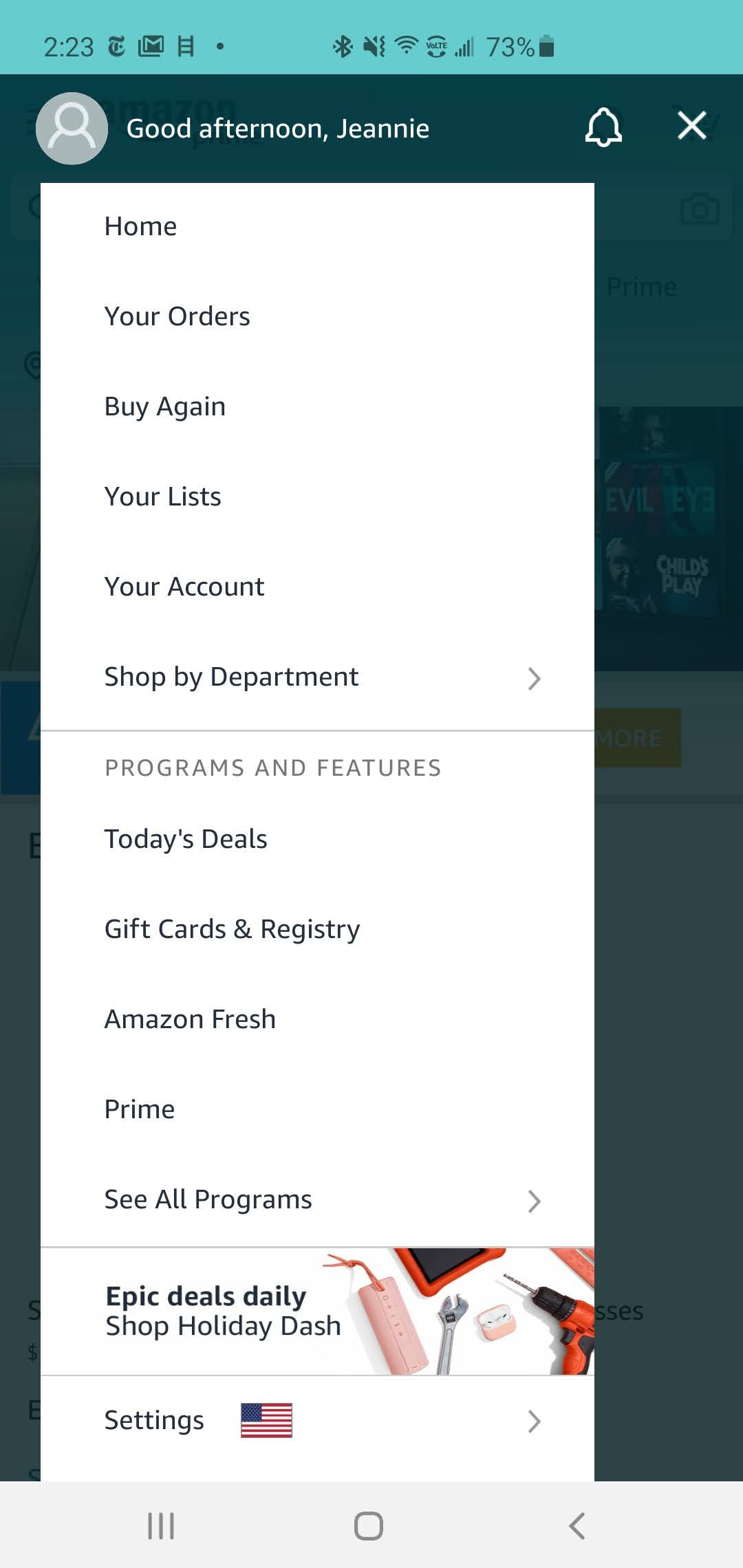The image size is (743, 1568).
Task: Tap the profile avatar icon
Action: [x=72, y=129]
